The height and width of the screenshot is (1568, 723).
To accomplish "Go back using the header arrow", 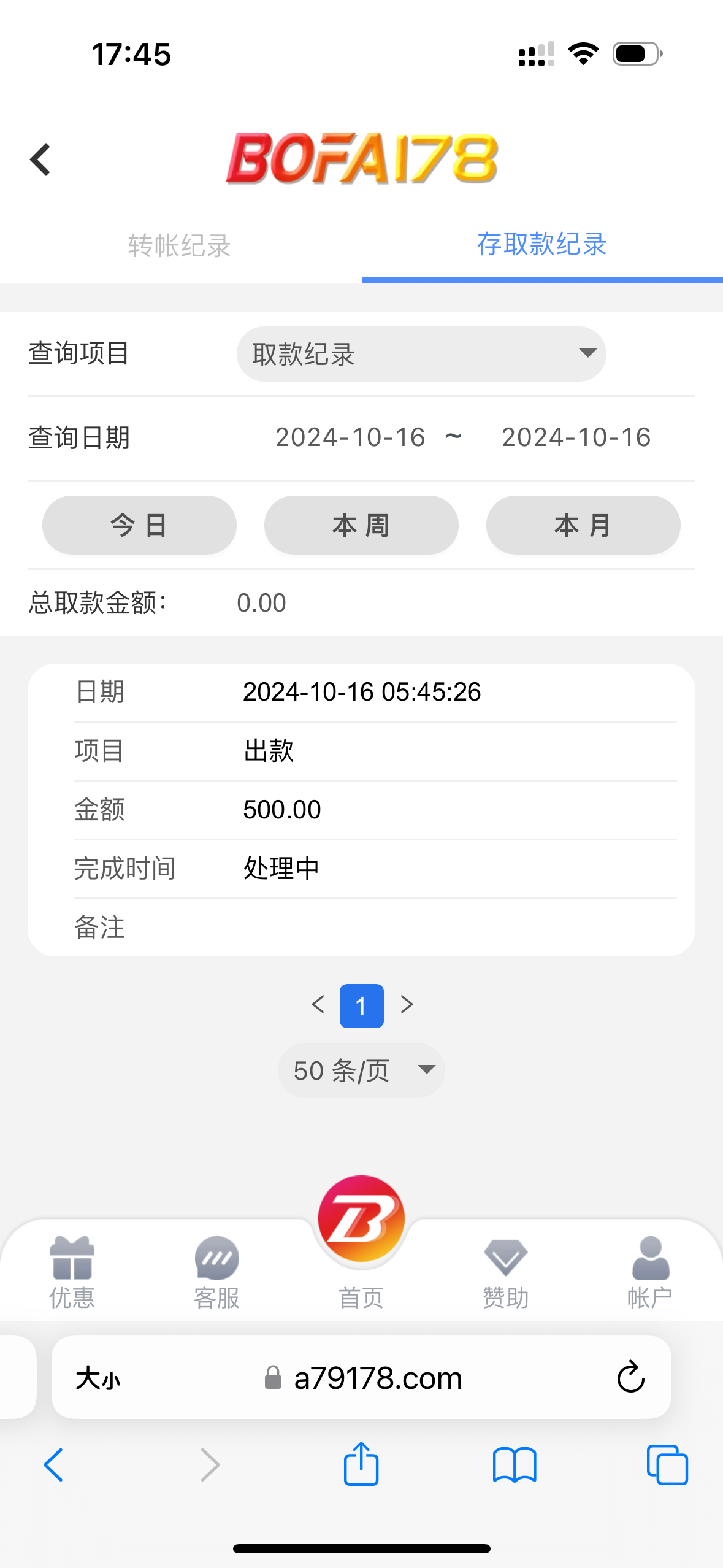I will pyautogui.click(x=40, y=159).
